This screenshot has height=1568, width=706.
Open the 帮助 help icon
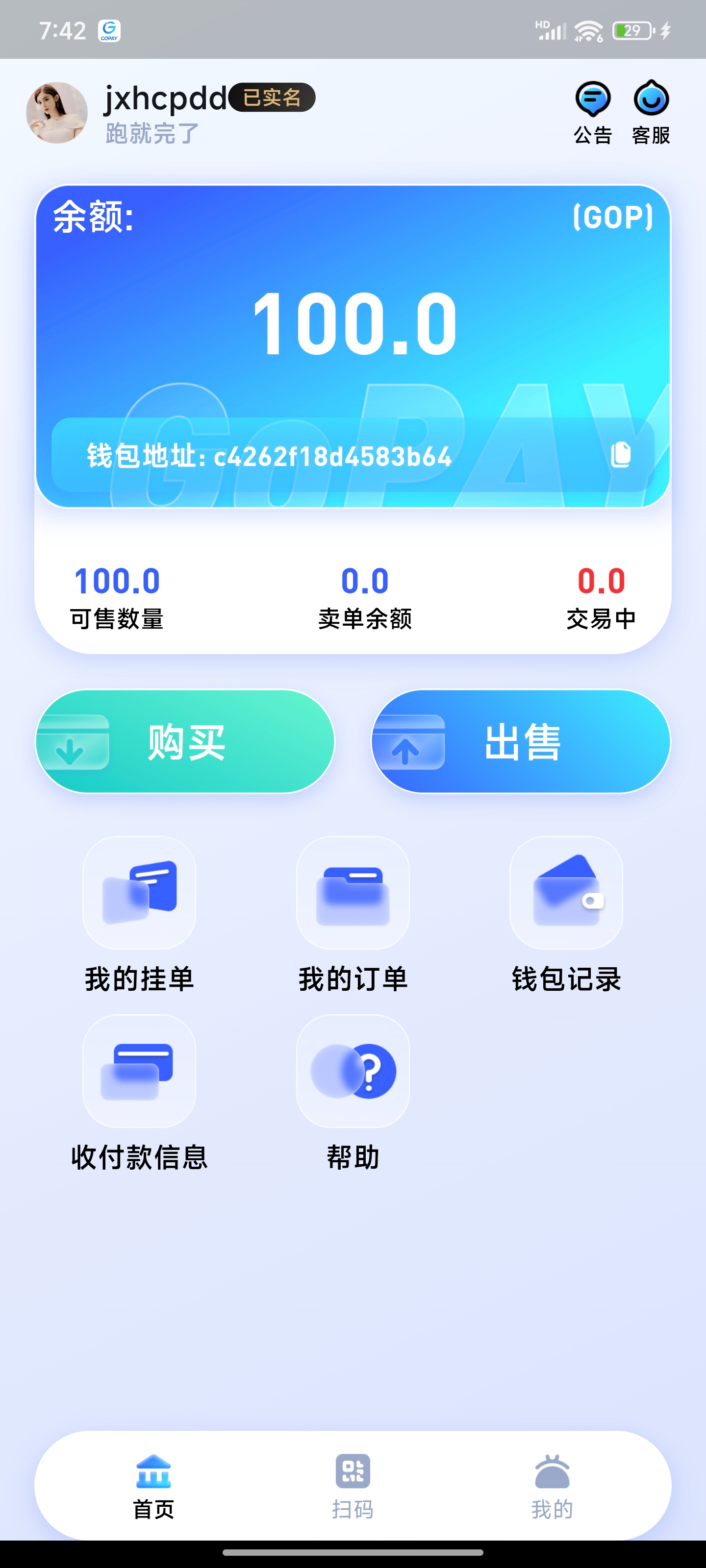tap(353, 1073)
